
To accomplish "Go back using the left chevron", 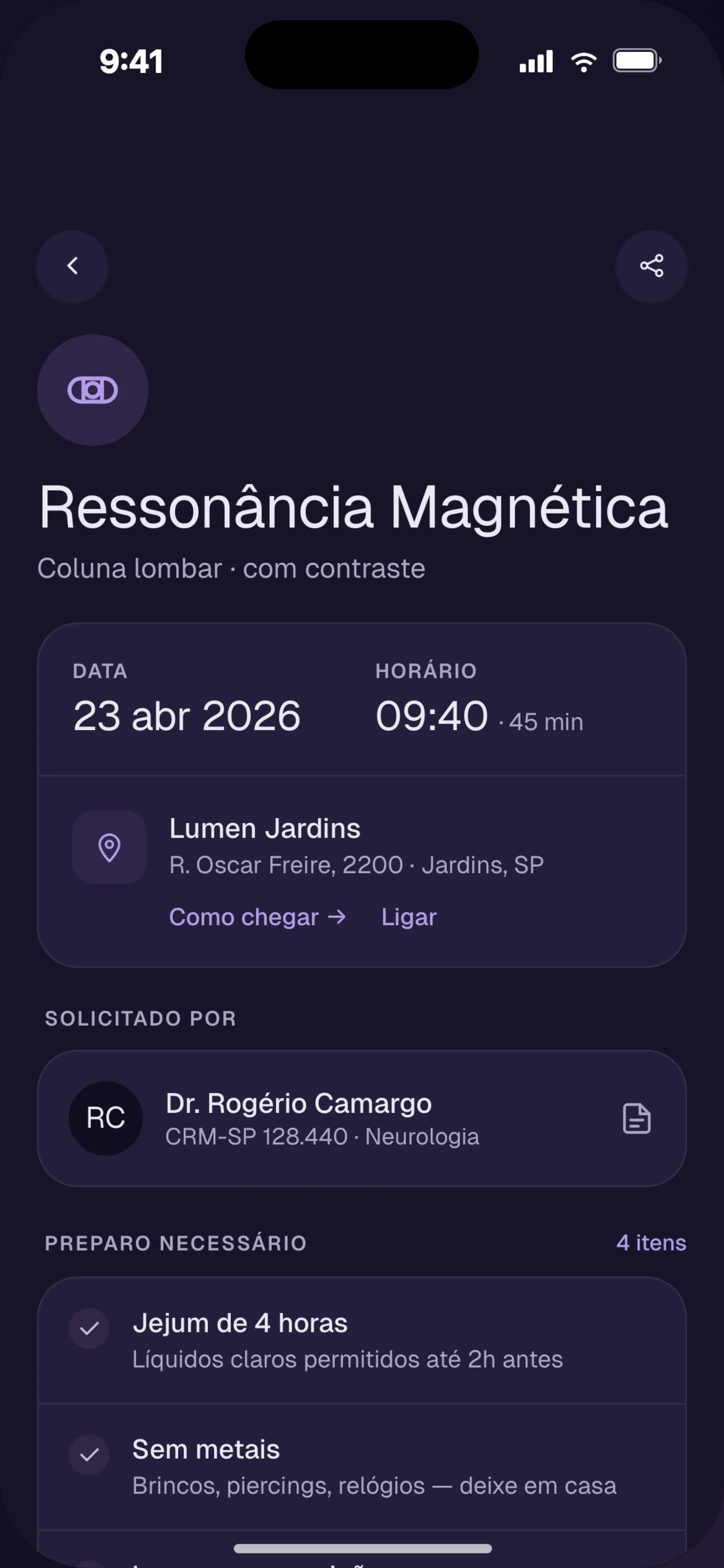I will coord(72,266).
